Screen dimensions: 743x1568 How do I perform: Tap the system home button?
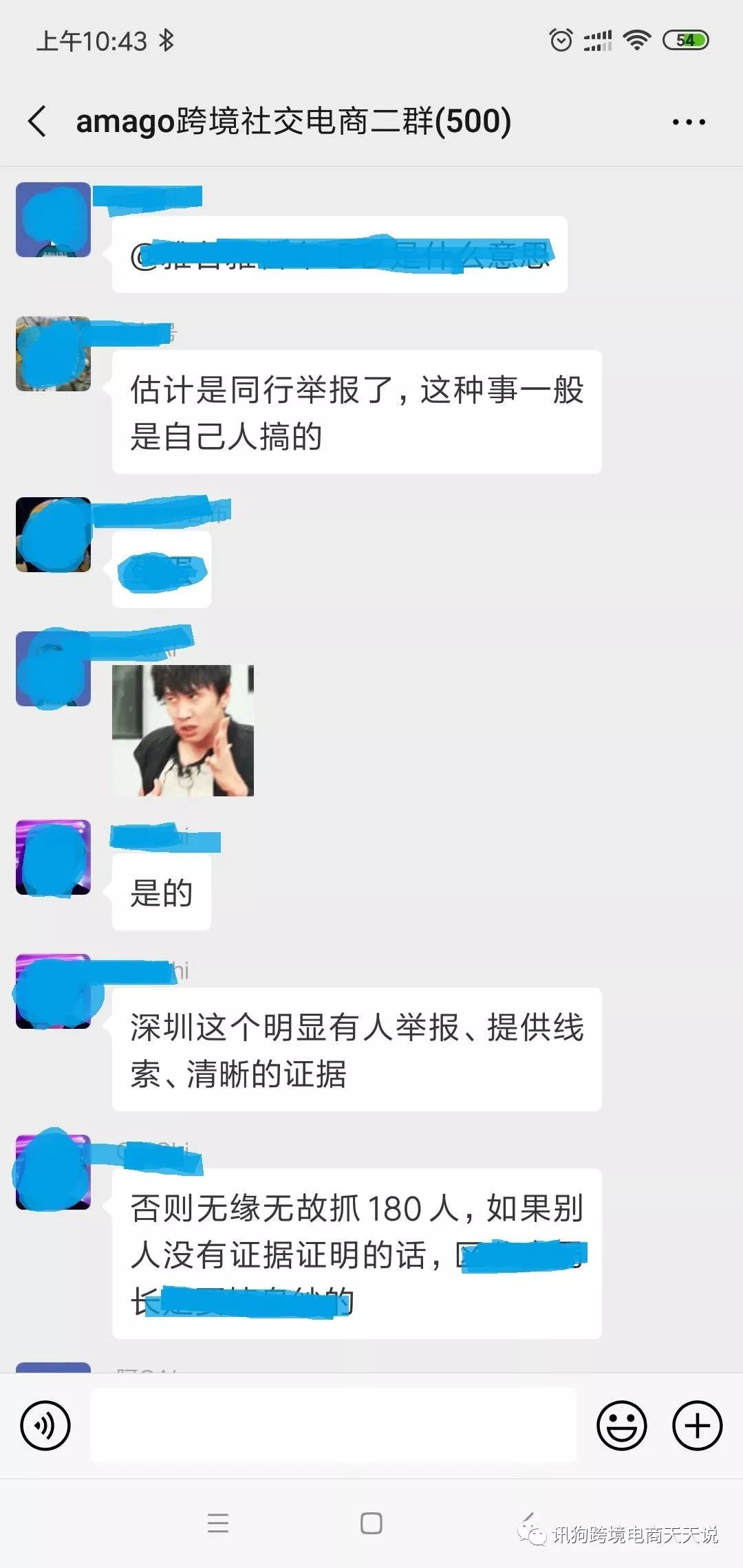click(371, 1523)
